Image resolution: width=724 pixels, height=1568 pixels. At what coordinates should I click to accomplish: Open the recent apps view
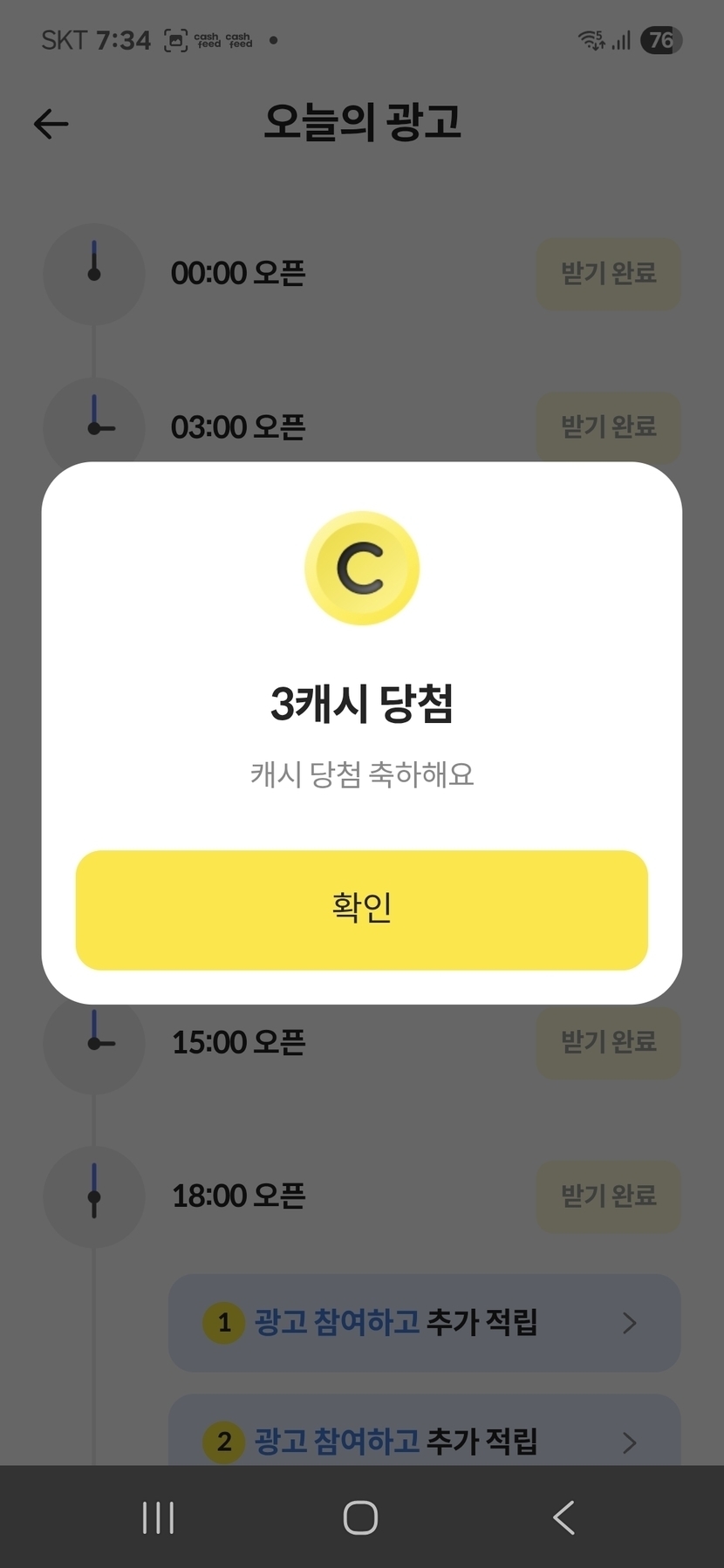click(x=158, y=1517)
